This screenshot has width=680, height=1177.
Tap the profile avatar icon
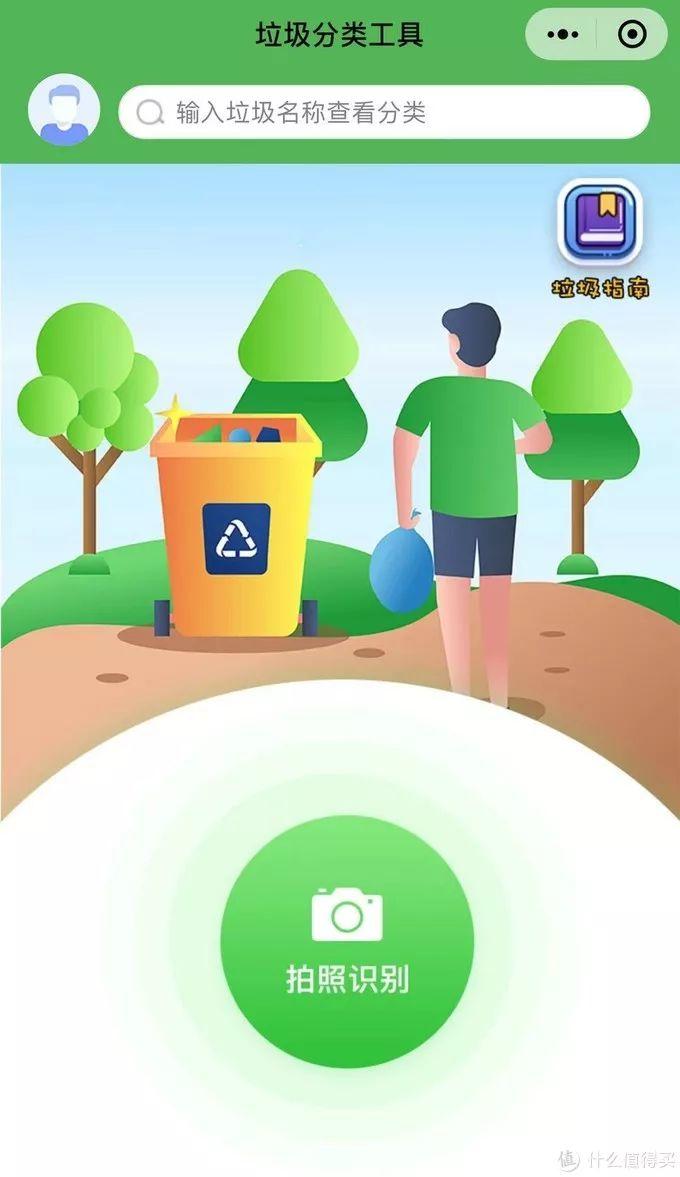[64, 111]
